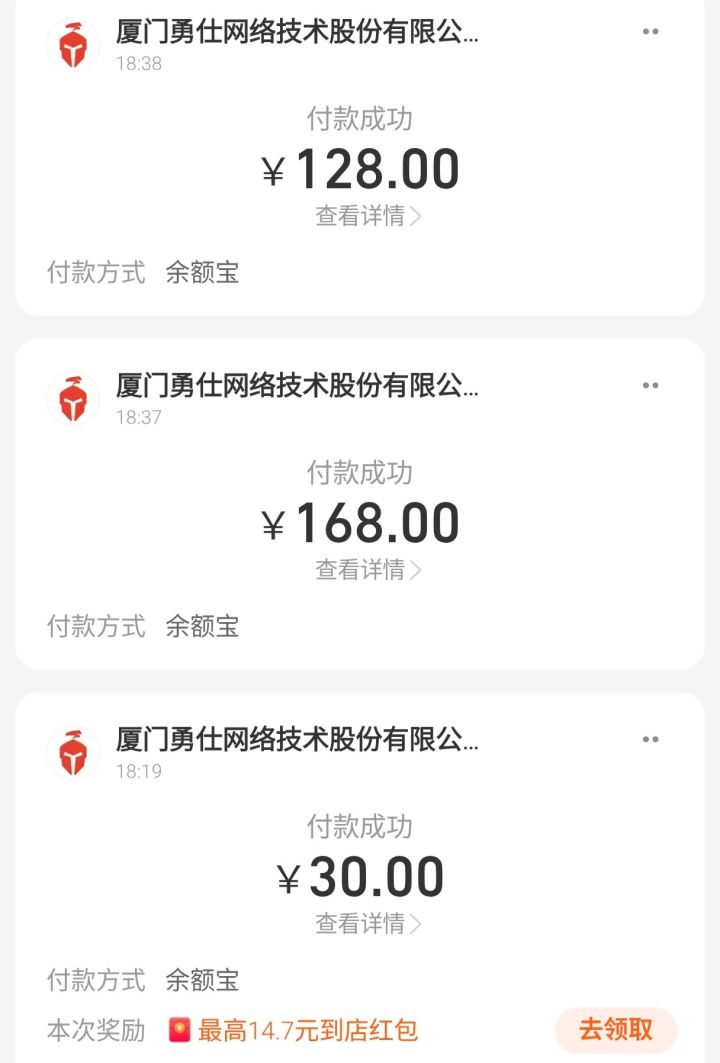This screenshot has height=1063, width=720.
Task: Expand 查看详情 for the ¥128.00 payment
Action: tap(360, 218)
